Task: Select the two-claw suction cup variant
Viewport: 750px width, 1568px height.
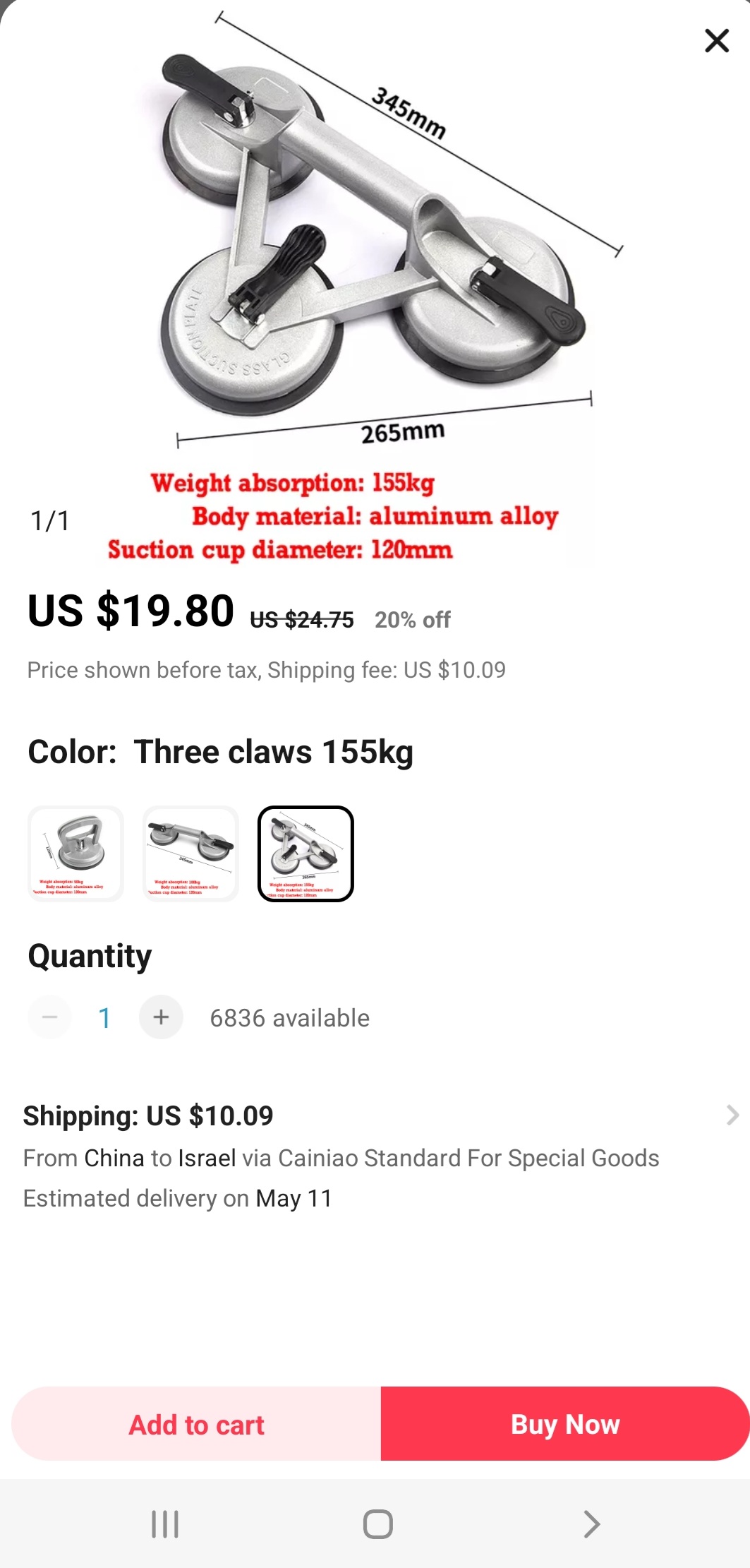Action: click(190, 853)
